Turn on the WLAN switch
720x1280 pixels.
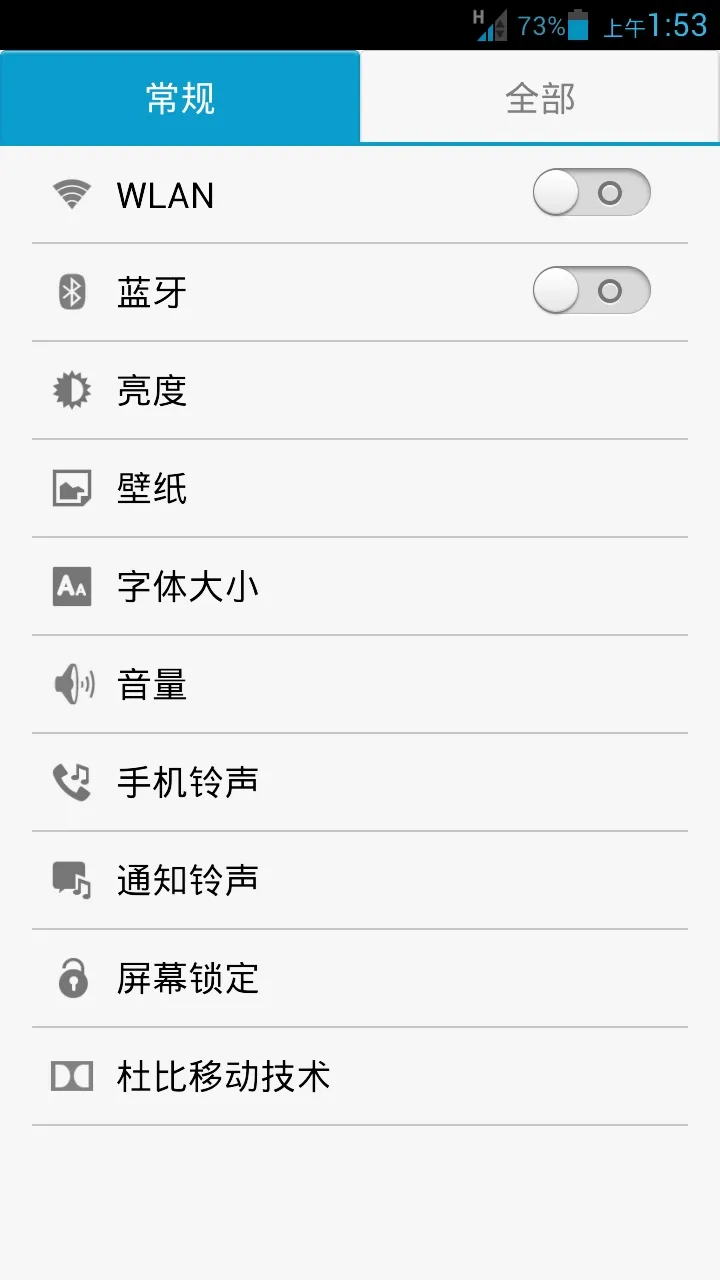tap(592, 193)
